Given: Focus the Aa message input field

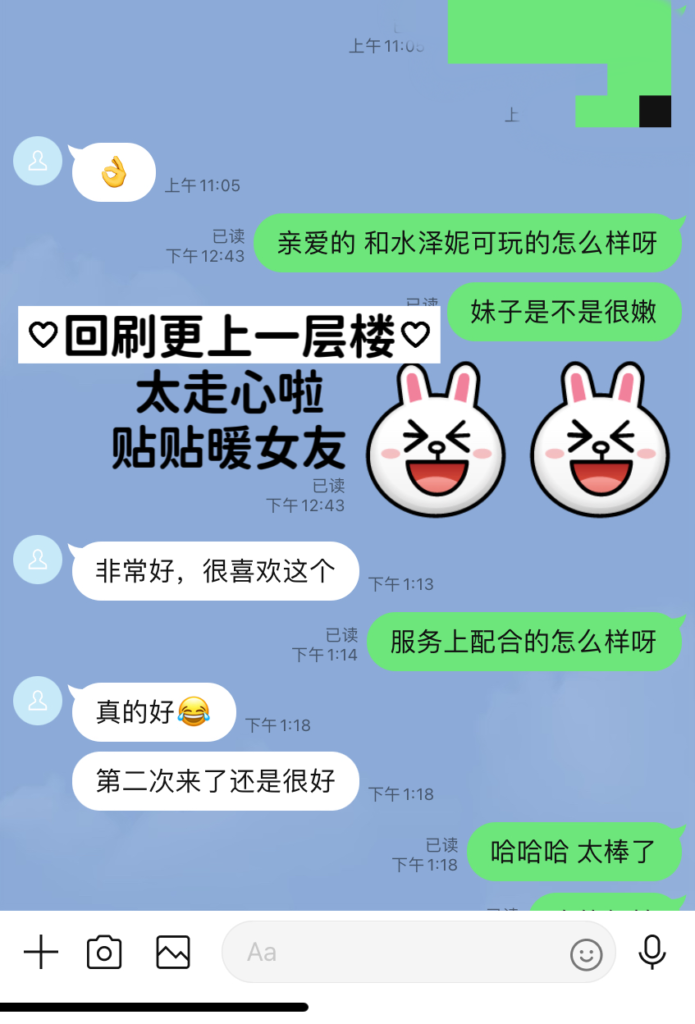Looking at the screenshot, I should click(x=390, y=952).
